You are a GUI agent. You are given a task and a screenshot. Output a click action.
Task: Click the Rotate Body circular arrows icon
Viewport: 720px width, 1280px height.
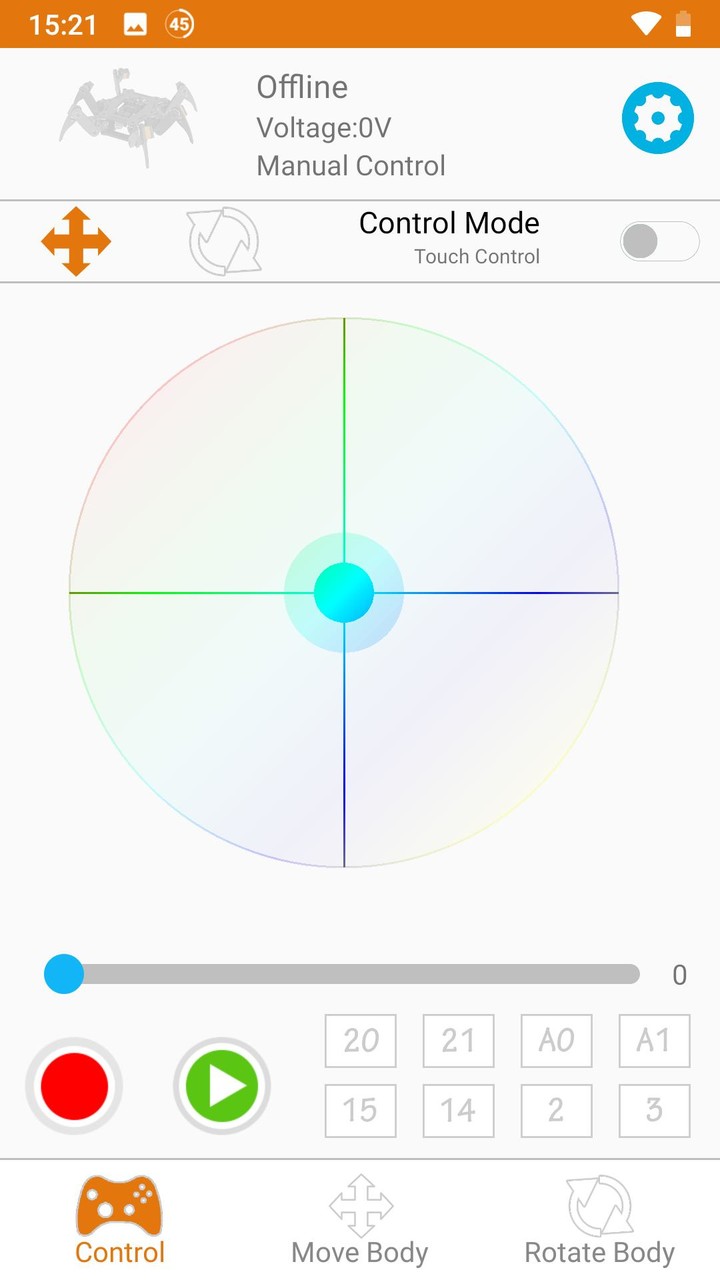pos(598,1204)
